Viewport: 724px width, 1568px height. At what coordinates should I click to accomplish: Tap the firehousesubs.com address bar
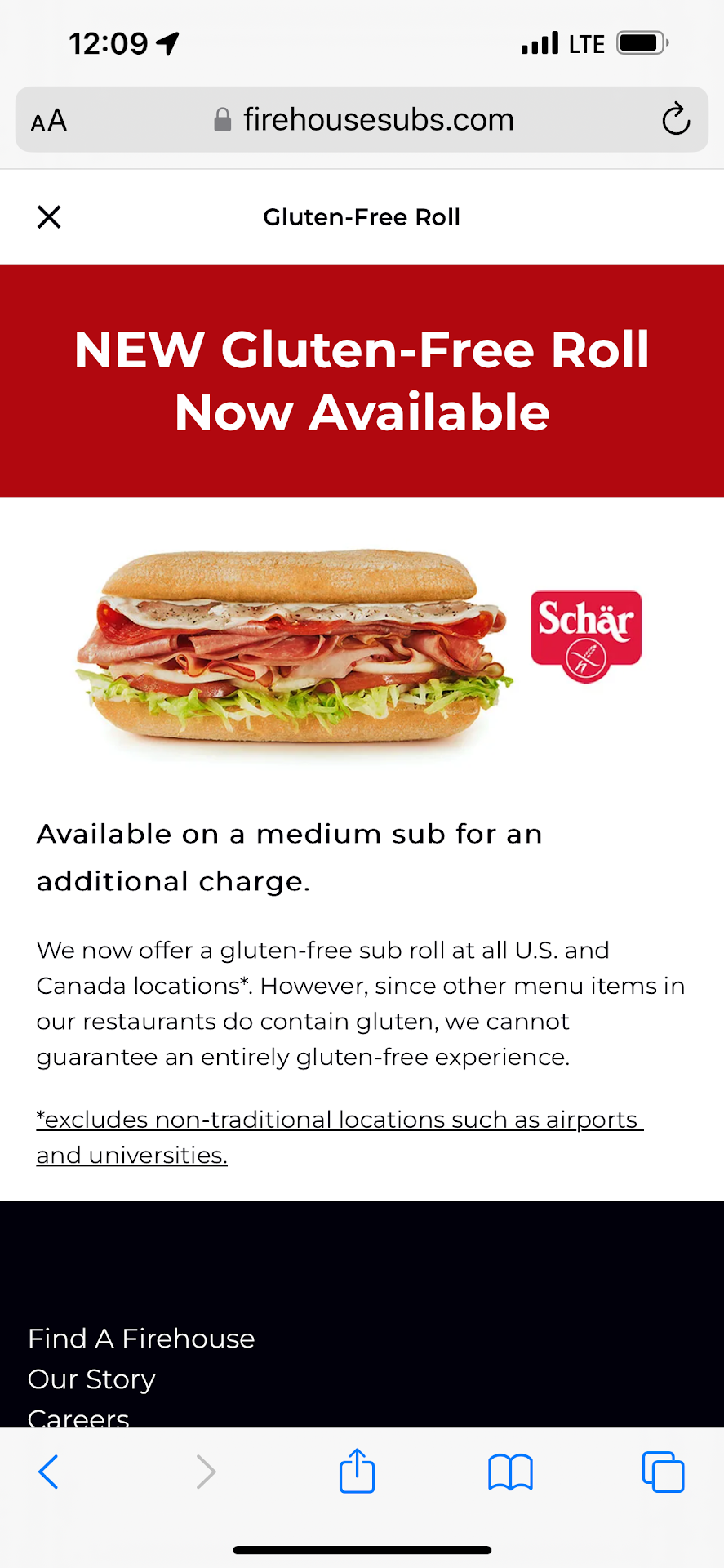click(x=363, y=120)
